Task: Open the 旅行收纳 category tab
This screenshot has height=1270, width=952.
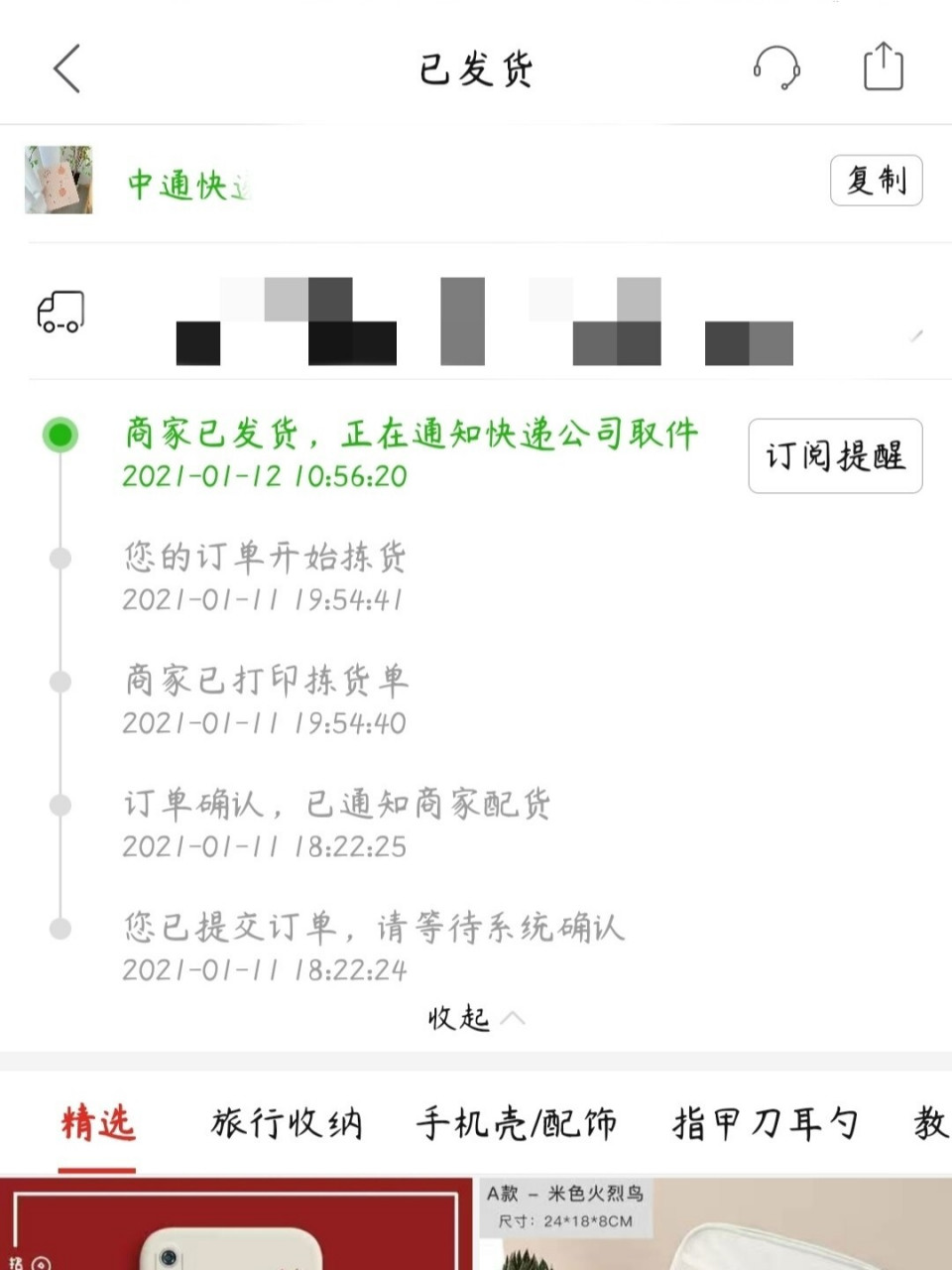Action: pyautogui.click(x=288, y=1123)
